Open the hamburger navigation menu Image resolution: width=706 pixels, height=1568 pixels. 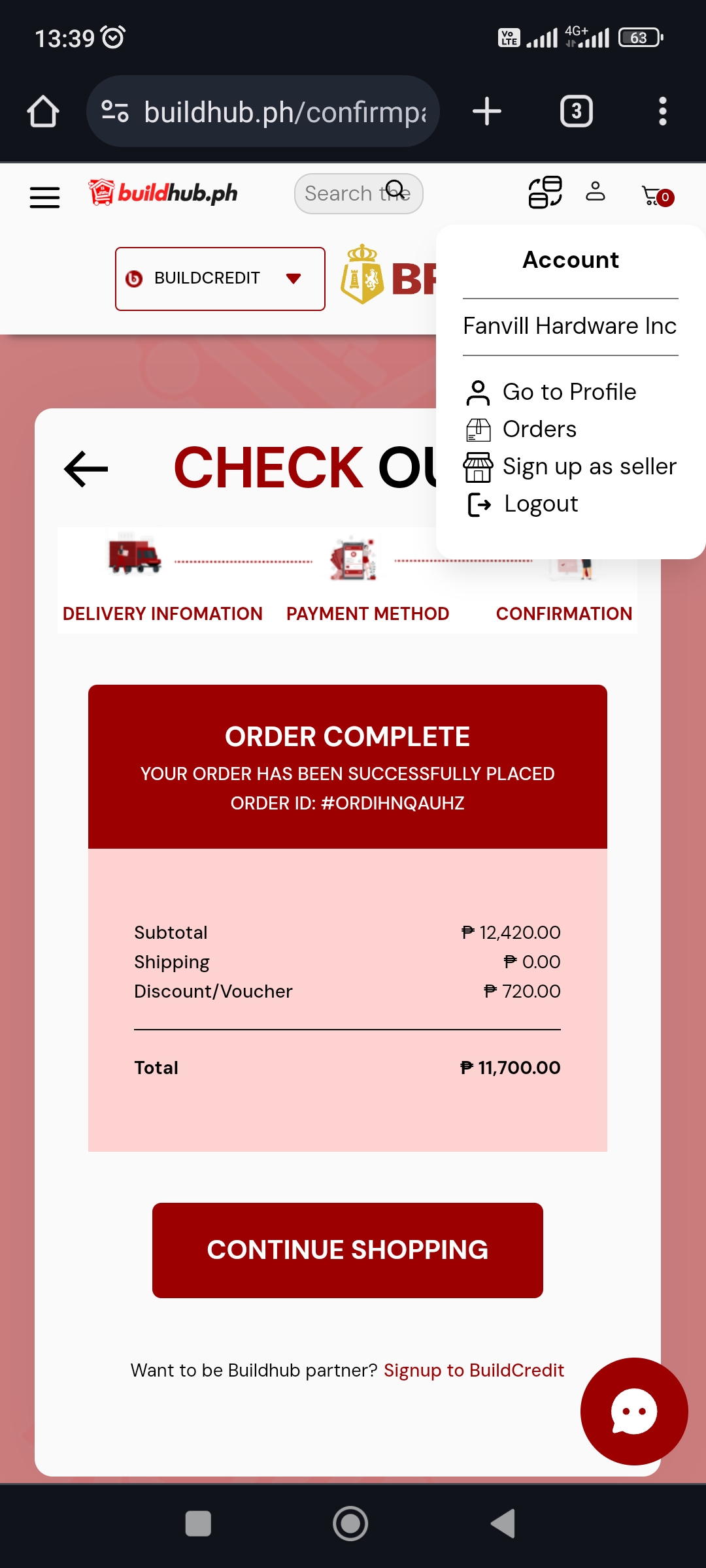pyautogui.click(x=44, y=197)
